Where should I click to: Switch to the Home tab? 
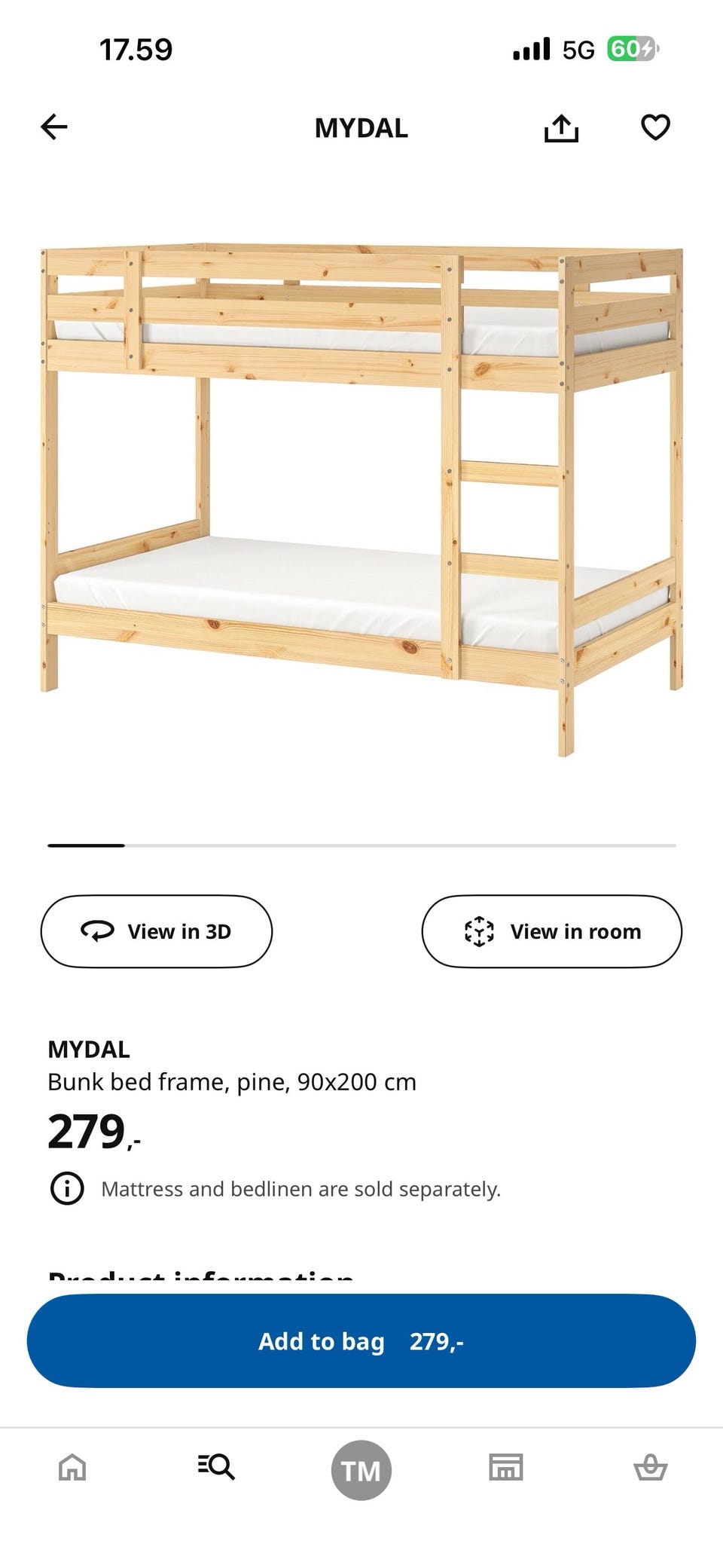(x=72, y=1468)
